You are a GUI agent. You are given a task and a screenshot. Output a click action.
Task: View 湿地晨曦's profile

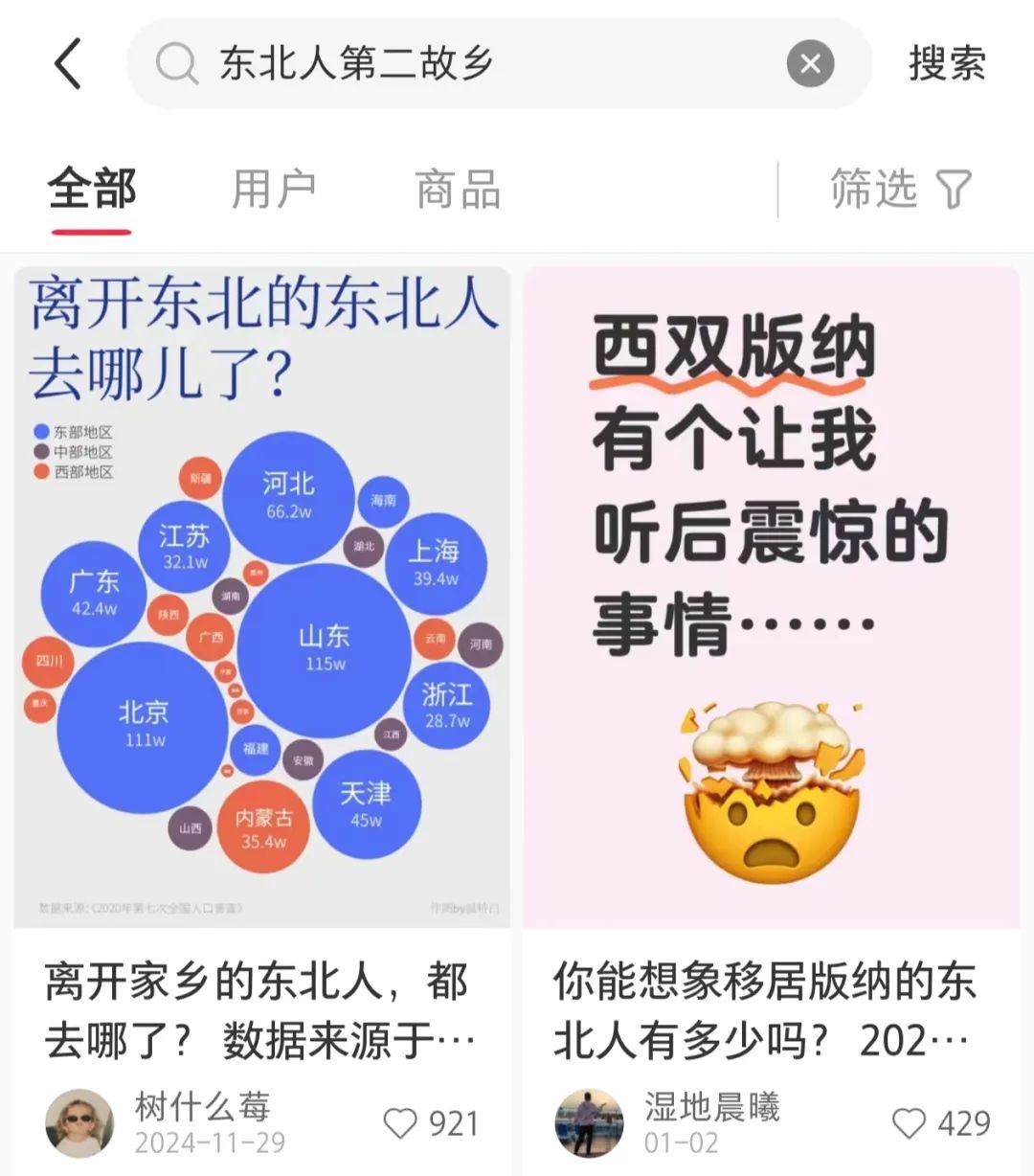pyautogui.click(x=589, y=1122)
